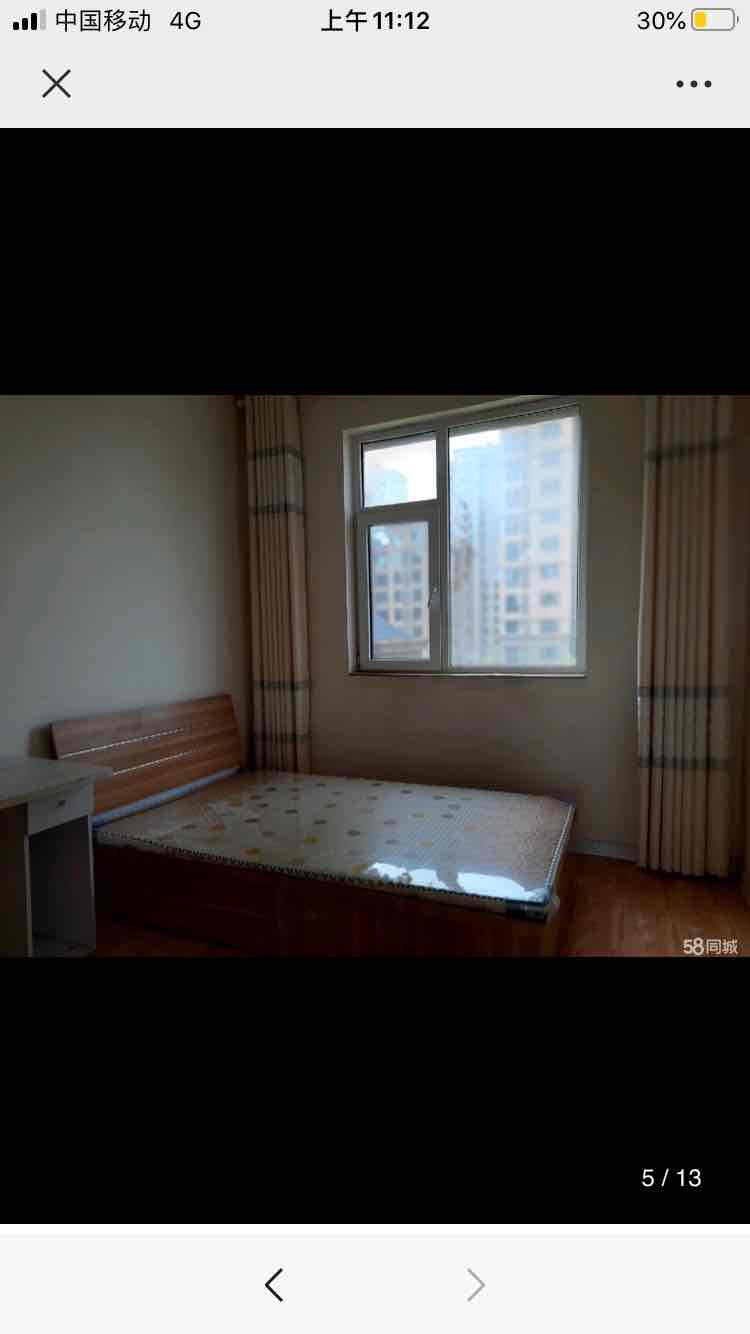Screen dimensions: 750x1334
Task: Go back to the previous page
Action: coord(274,1285)
